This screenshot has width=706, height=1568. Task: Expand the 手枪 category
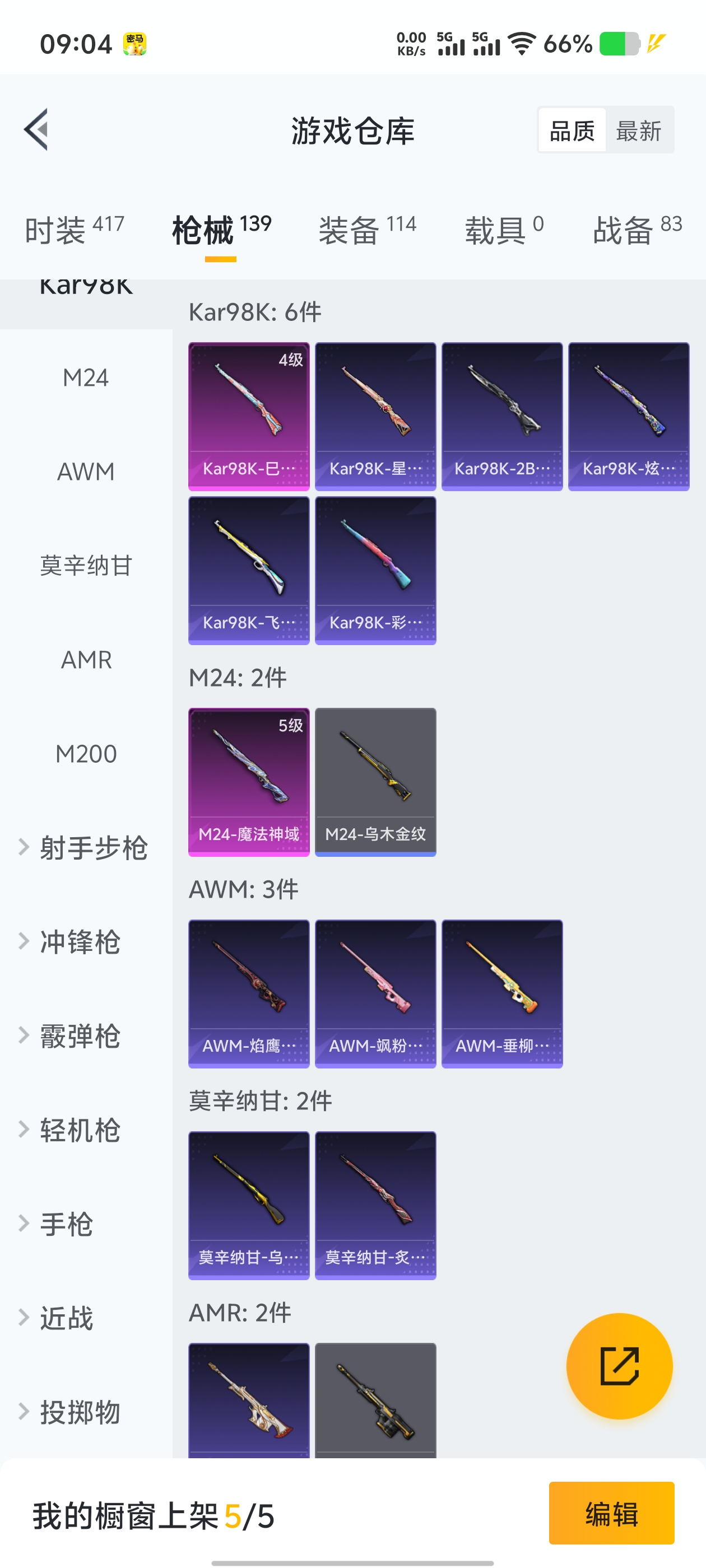click(x=67, y=1224)
